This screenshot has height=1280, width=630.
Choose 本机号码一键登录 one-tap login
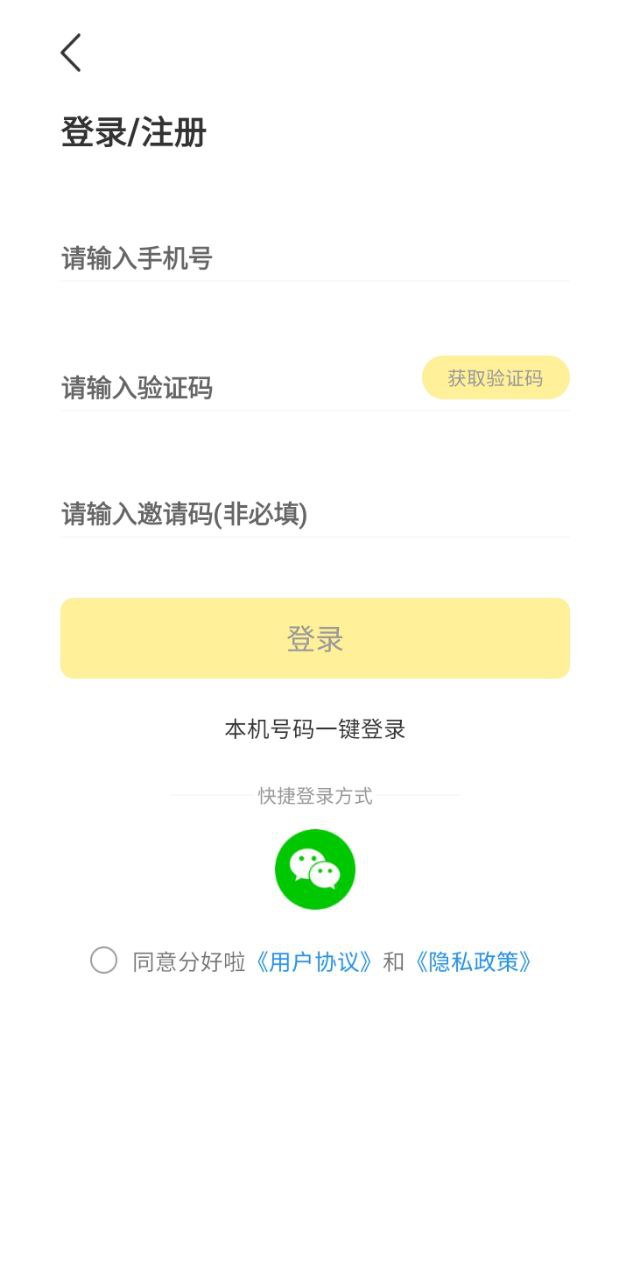(x=315, y=729)
